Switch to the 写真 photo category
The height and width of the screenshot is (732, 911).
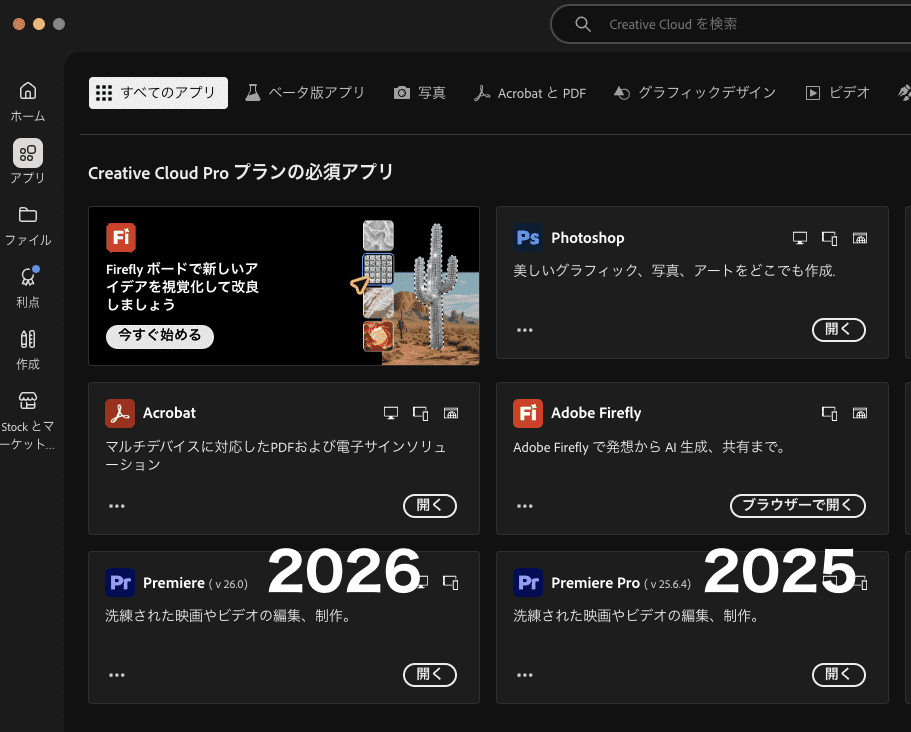click(419, 93)
